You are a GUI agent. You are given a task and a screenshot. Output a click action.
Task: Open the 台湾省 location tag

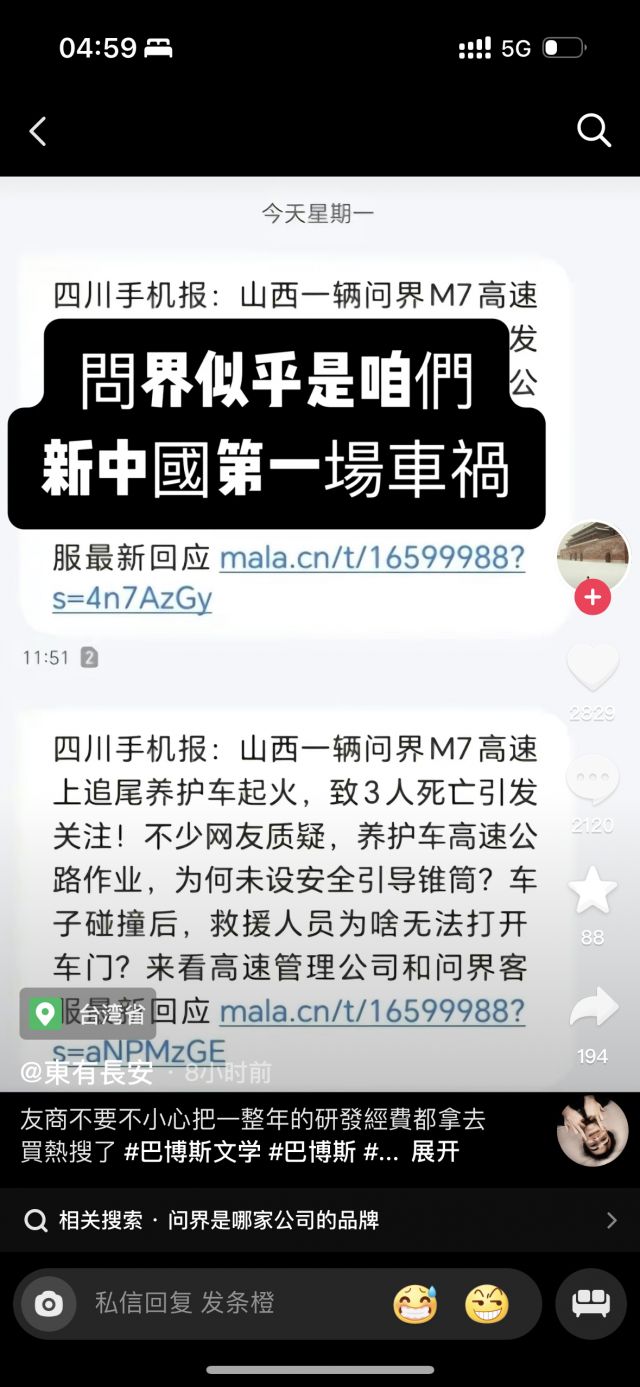click(88, 1014)
